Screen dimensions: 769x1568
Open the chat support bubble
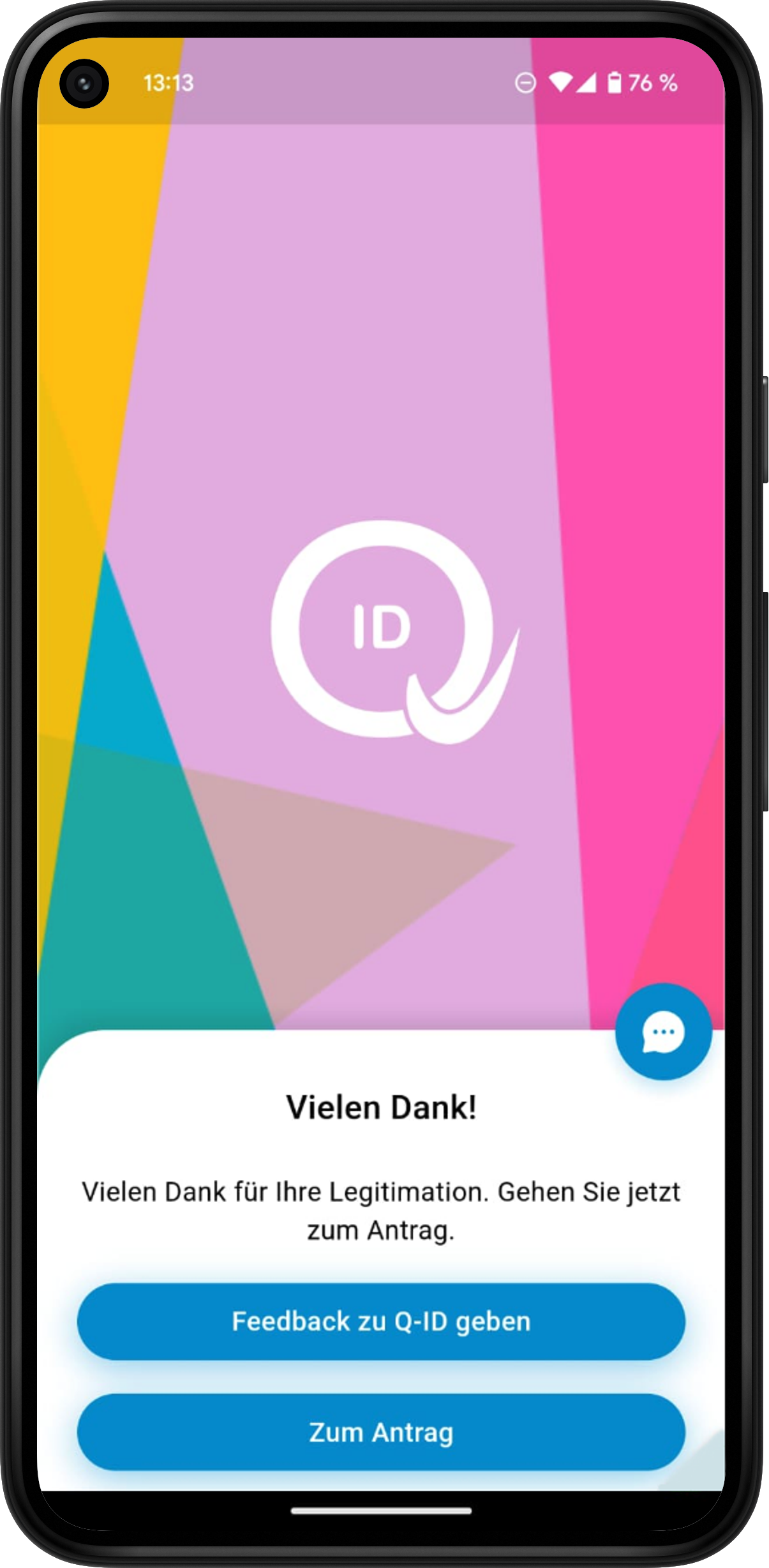pos(663,1032)
